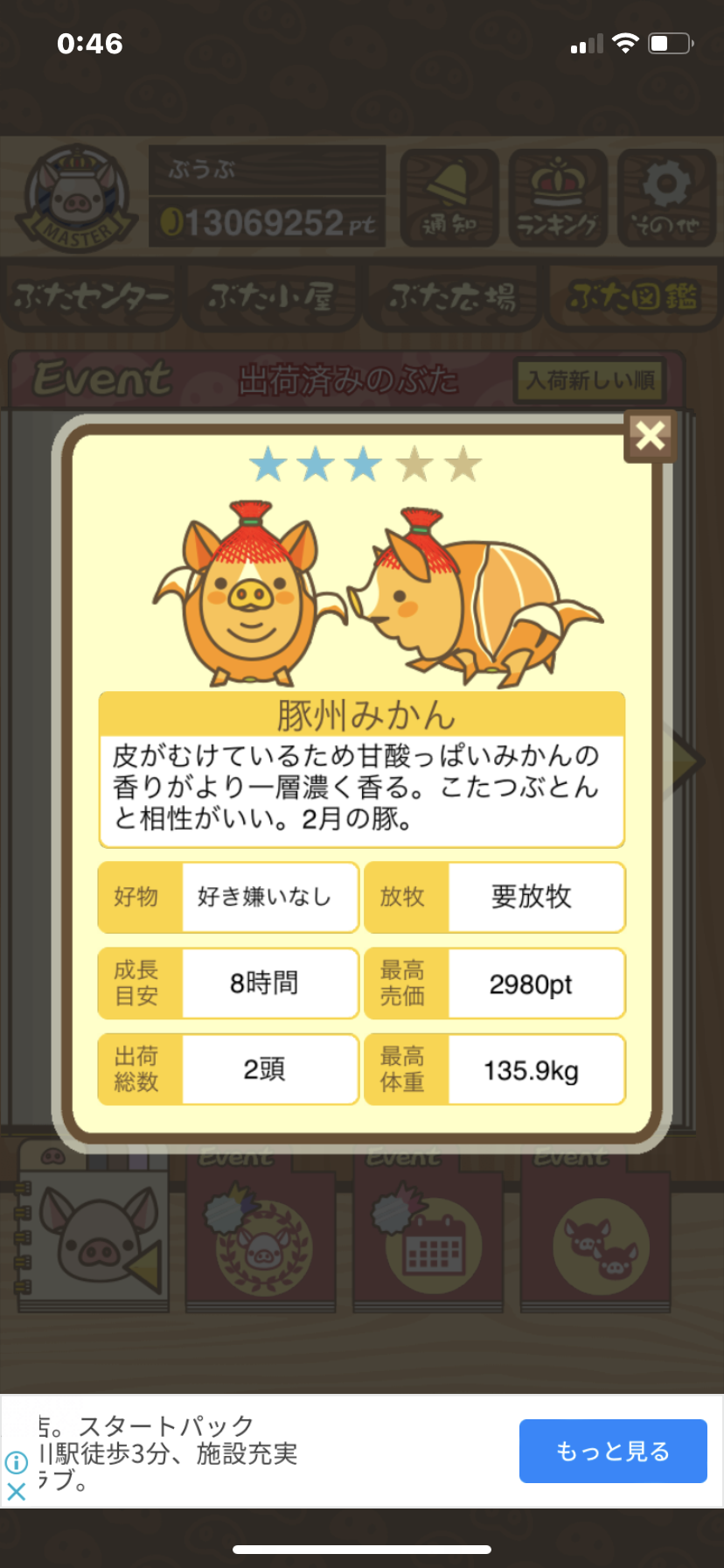Open the ad info icon
This screenshot has width=724, height=1568.
(16, 1462)
